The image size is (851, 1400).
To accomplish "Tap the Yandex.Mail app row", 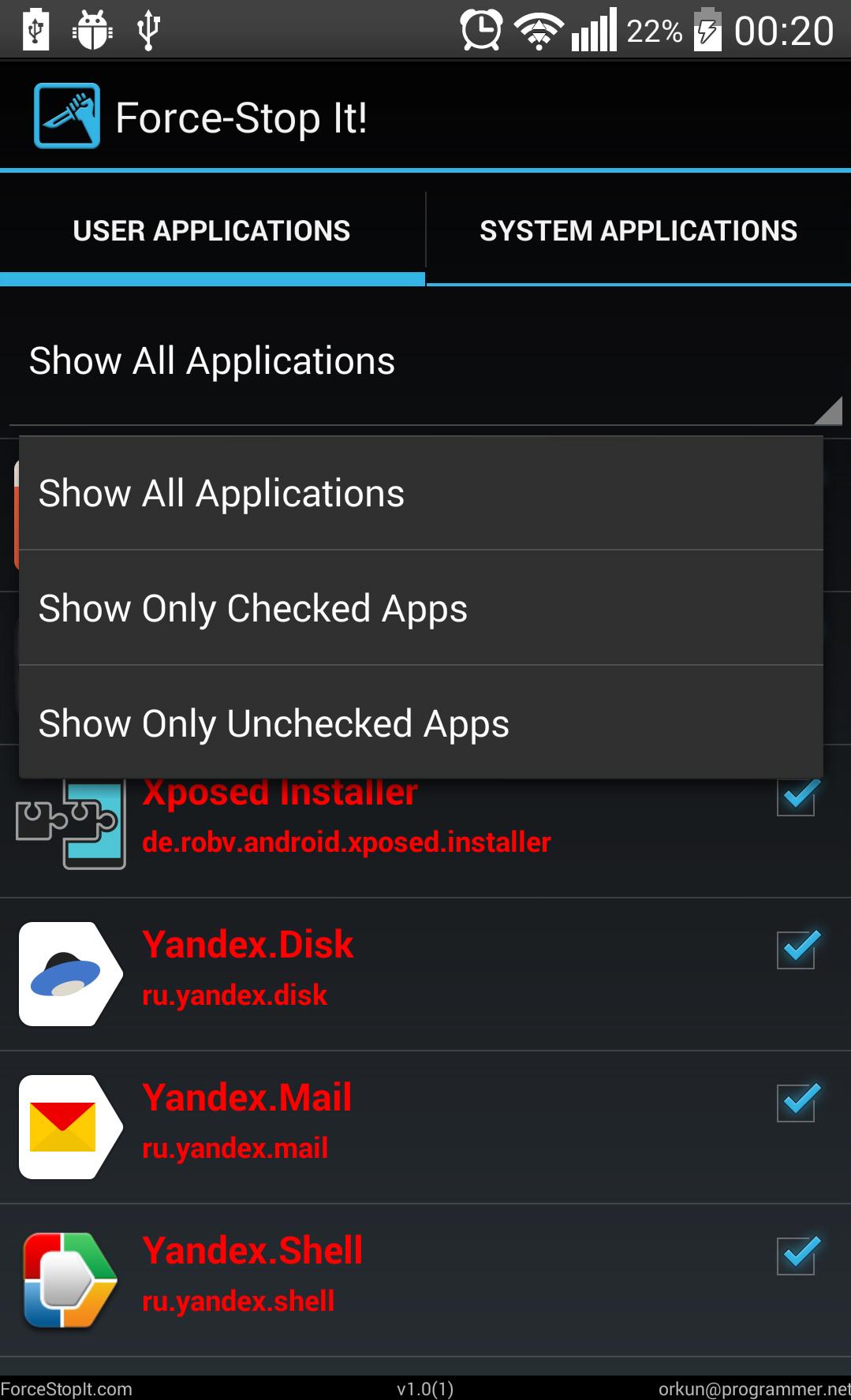I will (x=394, y=1126).
